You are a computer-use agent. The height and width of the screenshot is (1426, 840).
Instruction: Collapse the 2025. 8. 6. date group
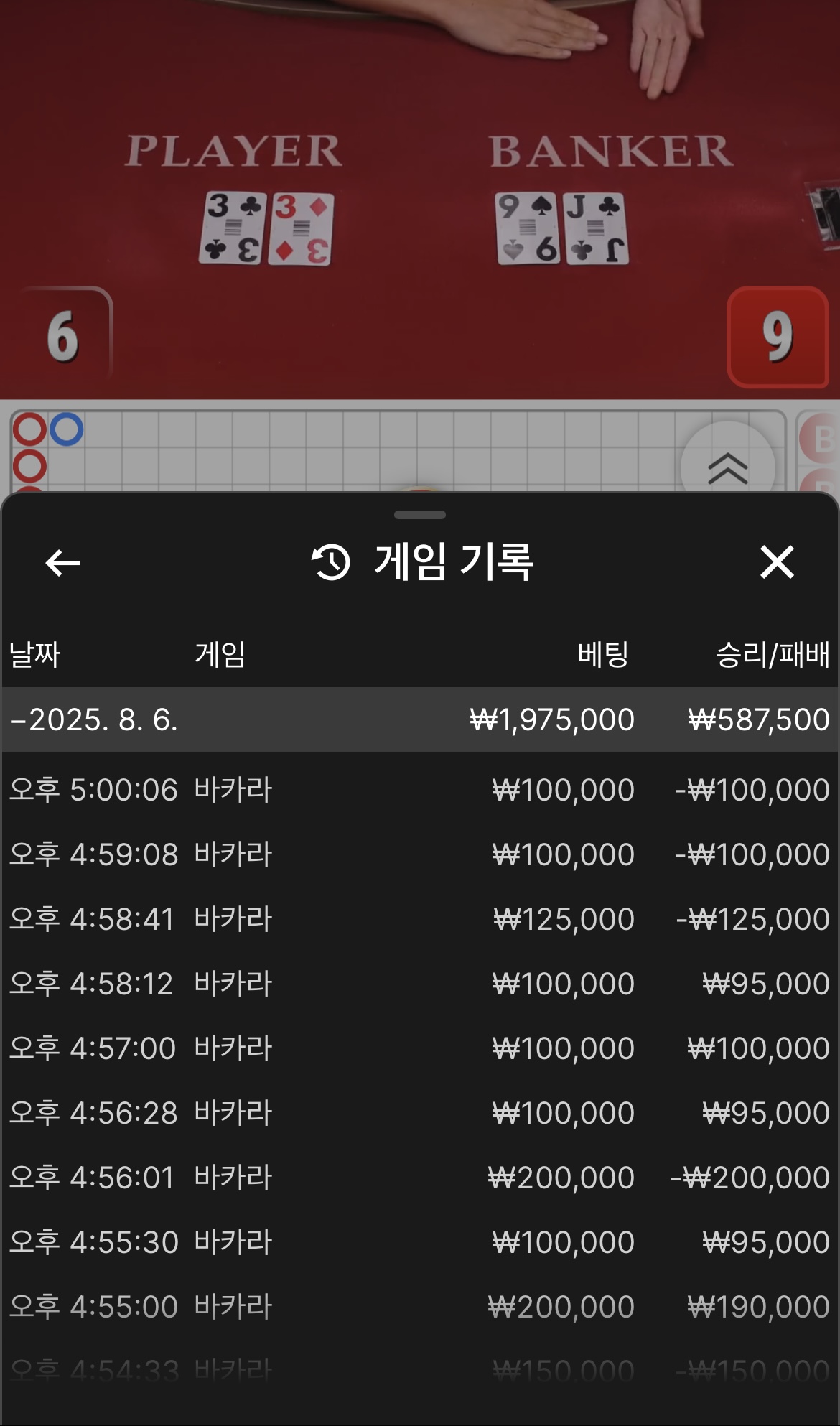[x=93, y=719]
